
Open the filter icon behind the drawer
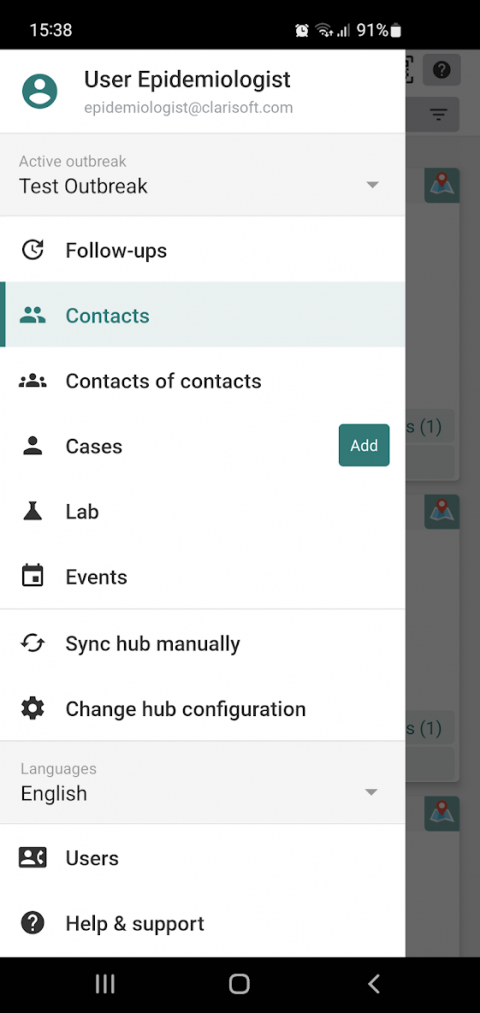pyautogui.click(x=439, y=115)
